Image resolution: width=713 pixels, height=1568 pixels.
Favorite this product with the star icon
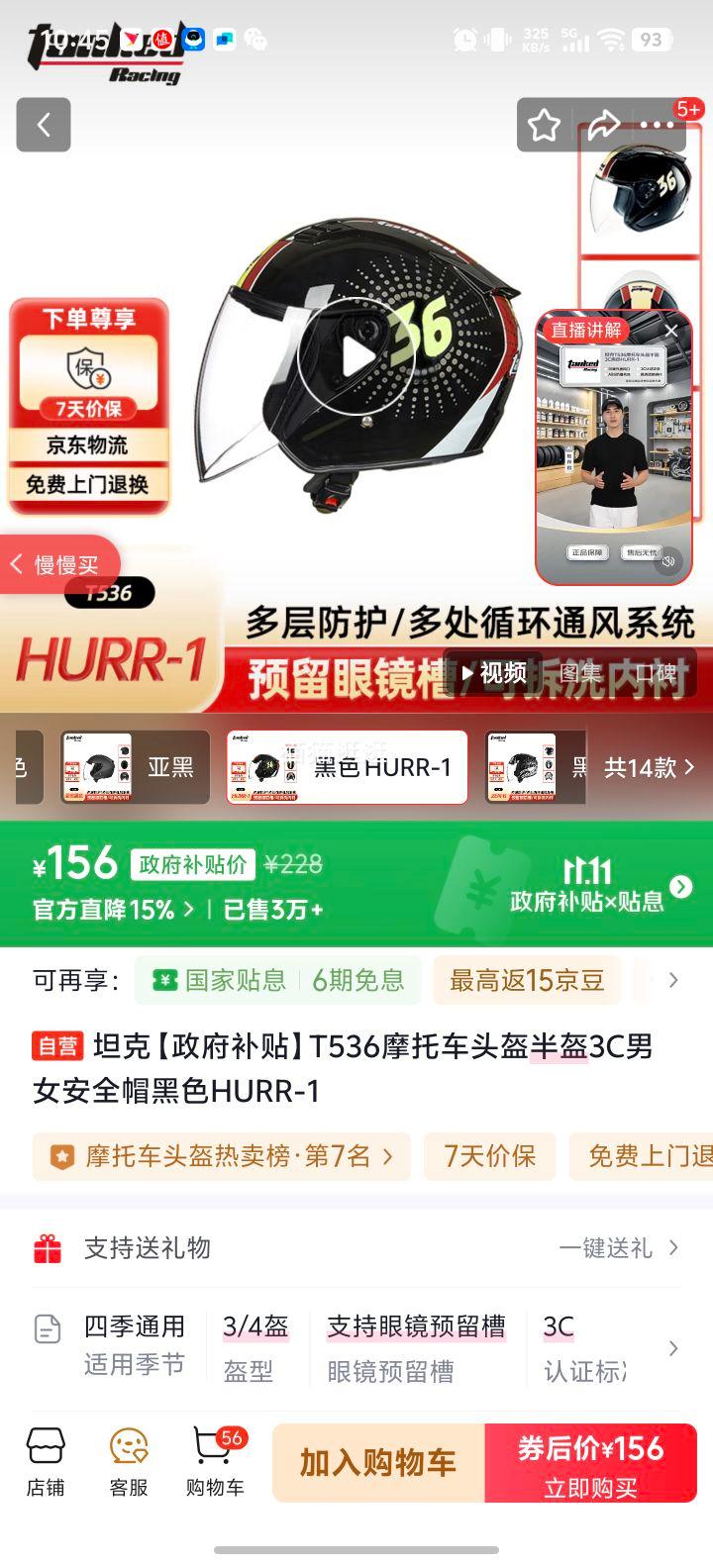tap(544, 126)
